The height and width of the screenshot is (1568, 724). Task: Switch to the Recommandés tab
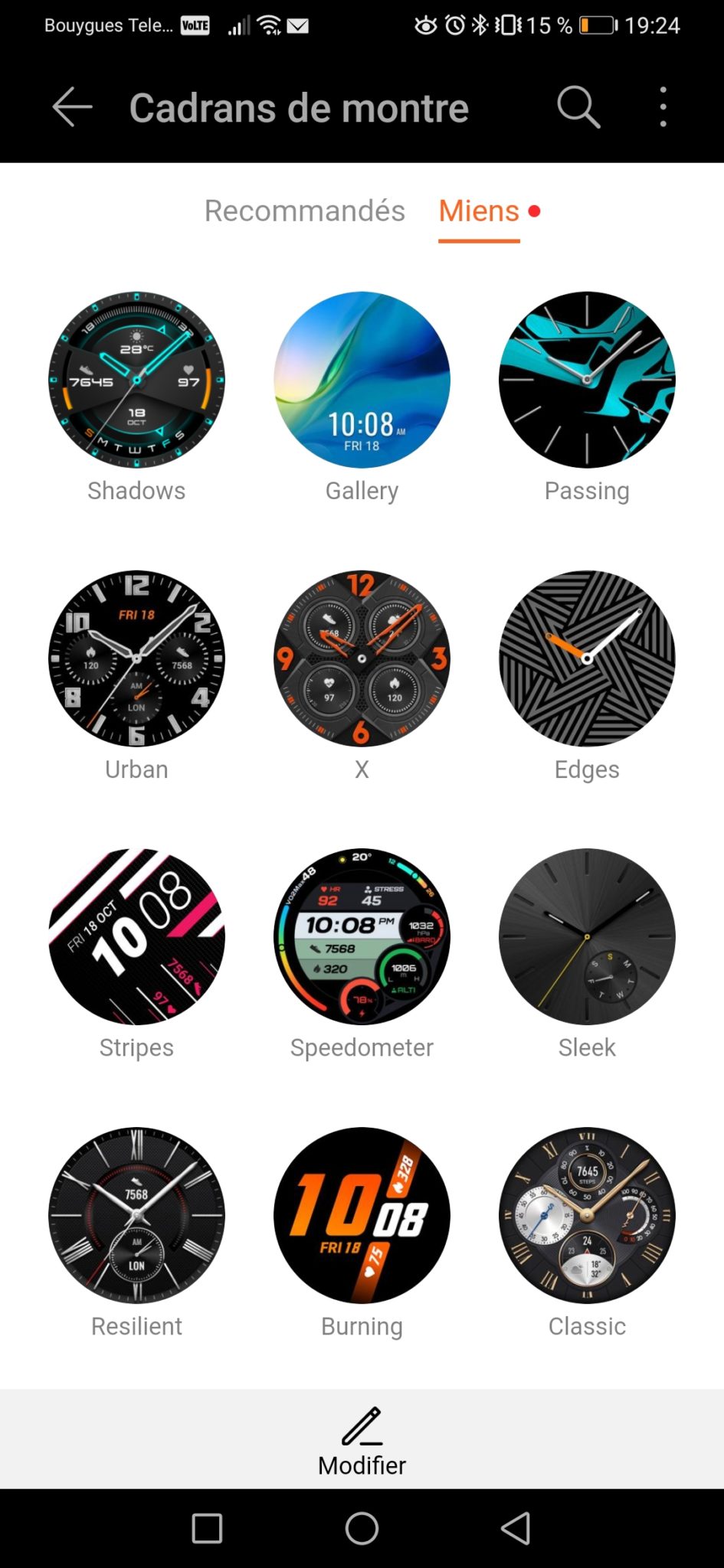pyautogui.click(x=304, y=211)
